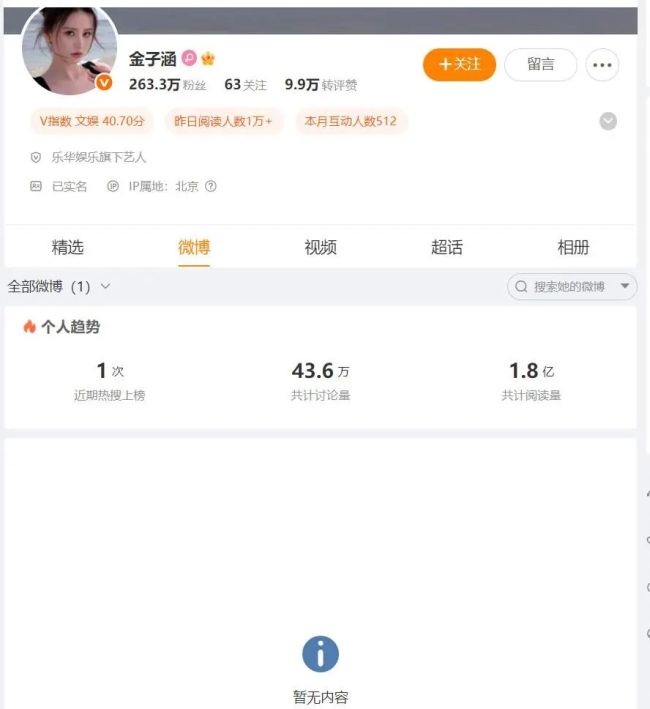Expand the profile details chevron
The image size is (650, 709).
click(x=607, y=121)
